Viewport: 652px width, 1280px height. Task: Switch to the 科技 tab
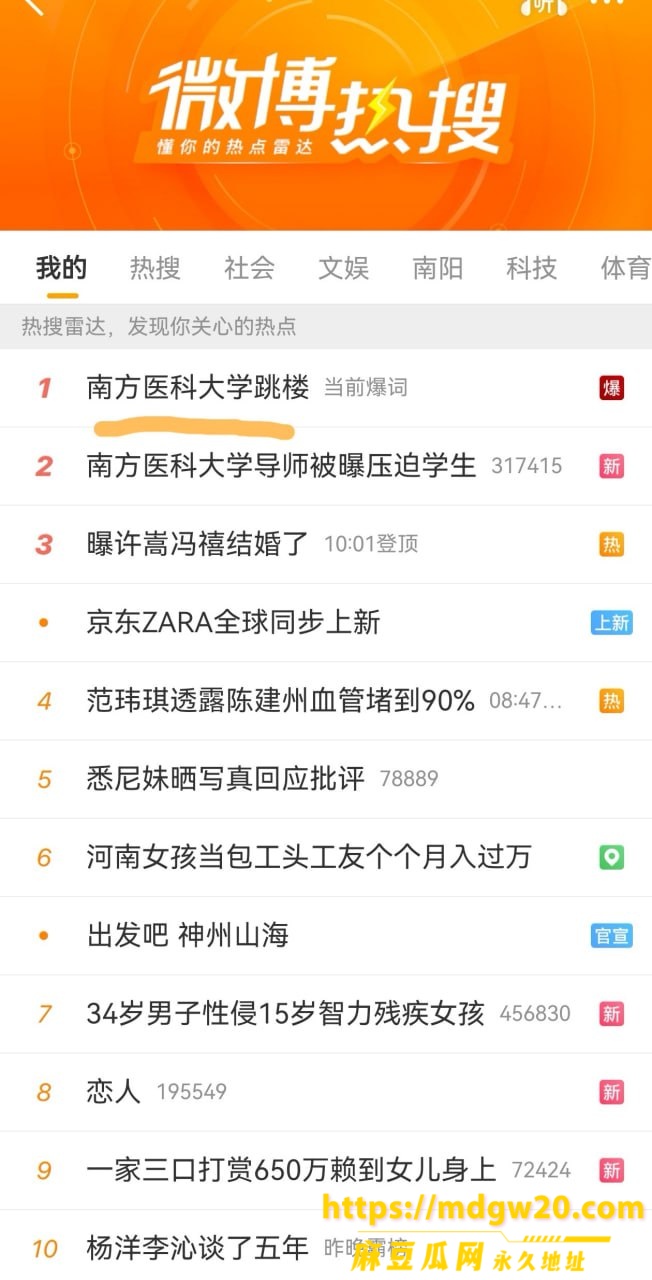pyautogui.click(x=531, y=268)
